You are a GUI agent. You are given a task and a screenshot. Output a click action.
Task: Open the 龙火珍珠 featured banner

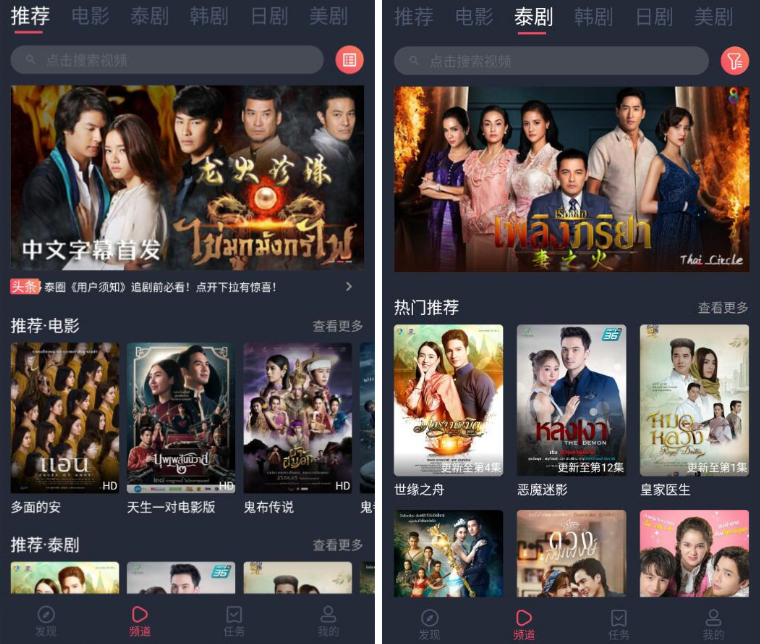pyautogui.click(x=188, y=178)
